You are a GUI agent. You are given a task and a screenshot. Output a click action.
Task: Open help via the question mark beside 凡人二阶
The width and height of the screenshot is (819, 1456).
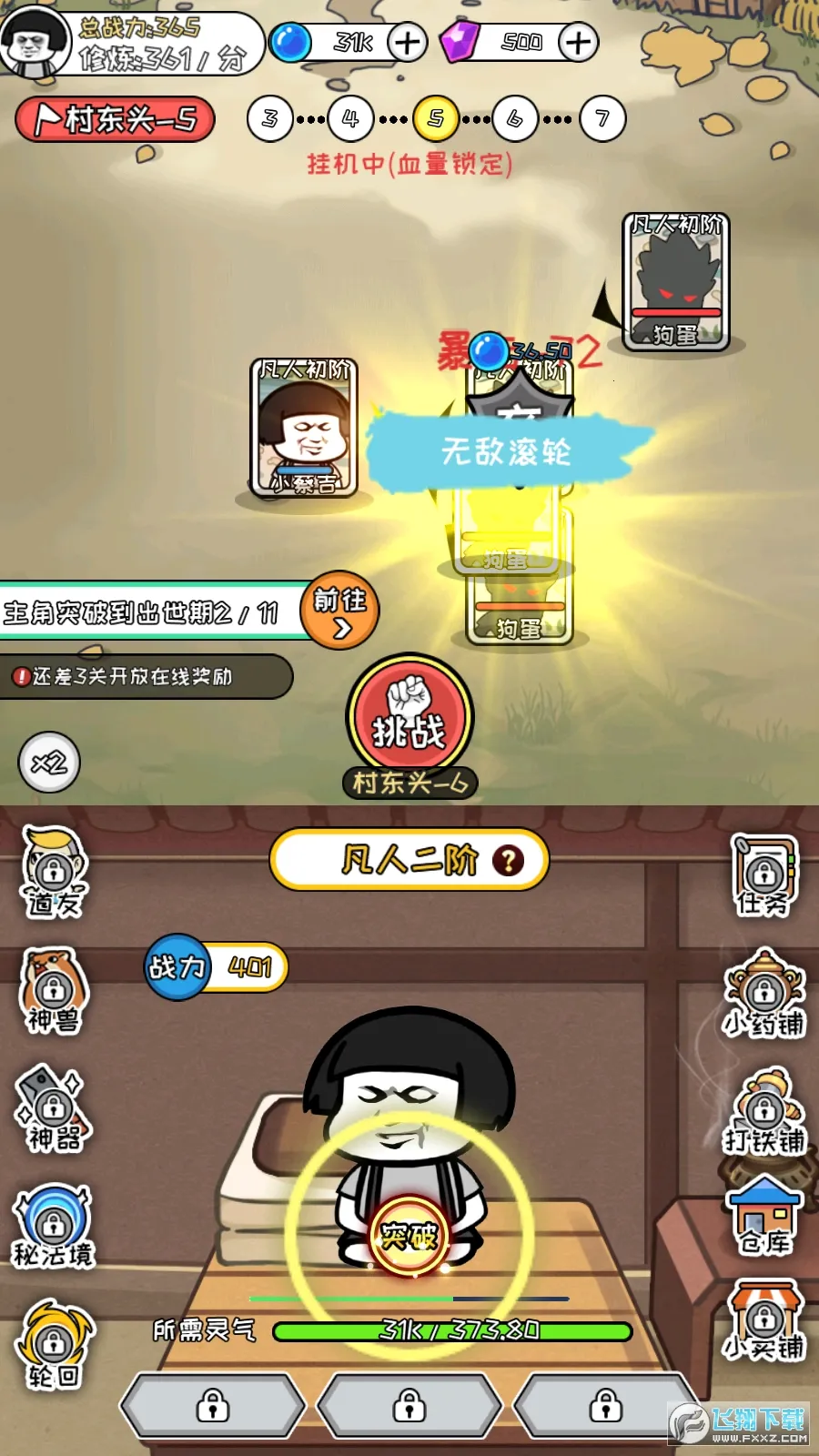click(508, 859)
